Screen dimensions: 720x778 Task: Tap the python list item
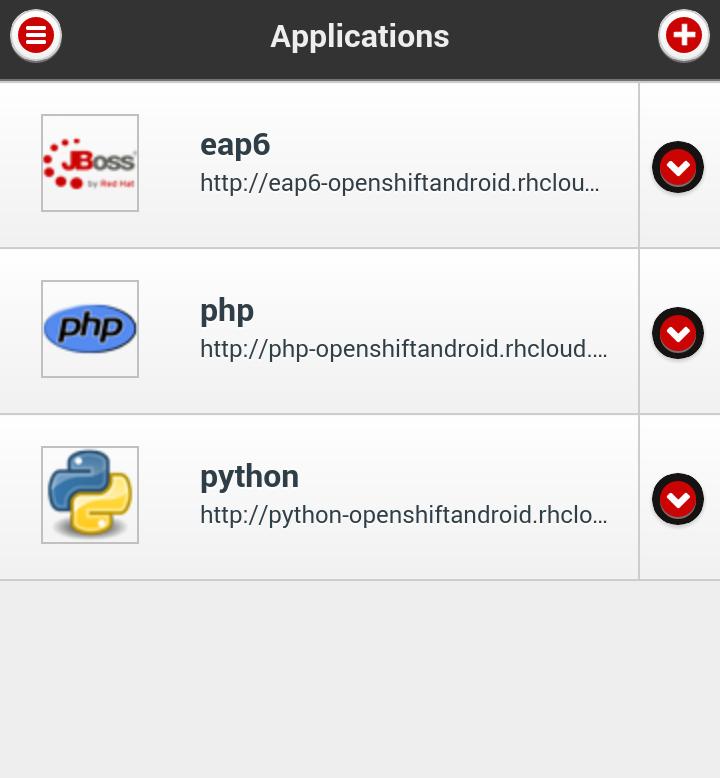tap(320, 496)
